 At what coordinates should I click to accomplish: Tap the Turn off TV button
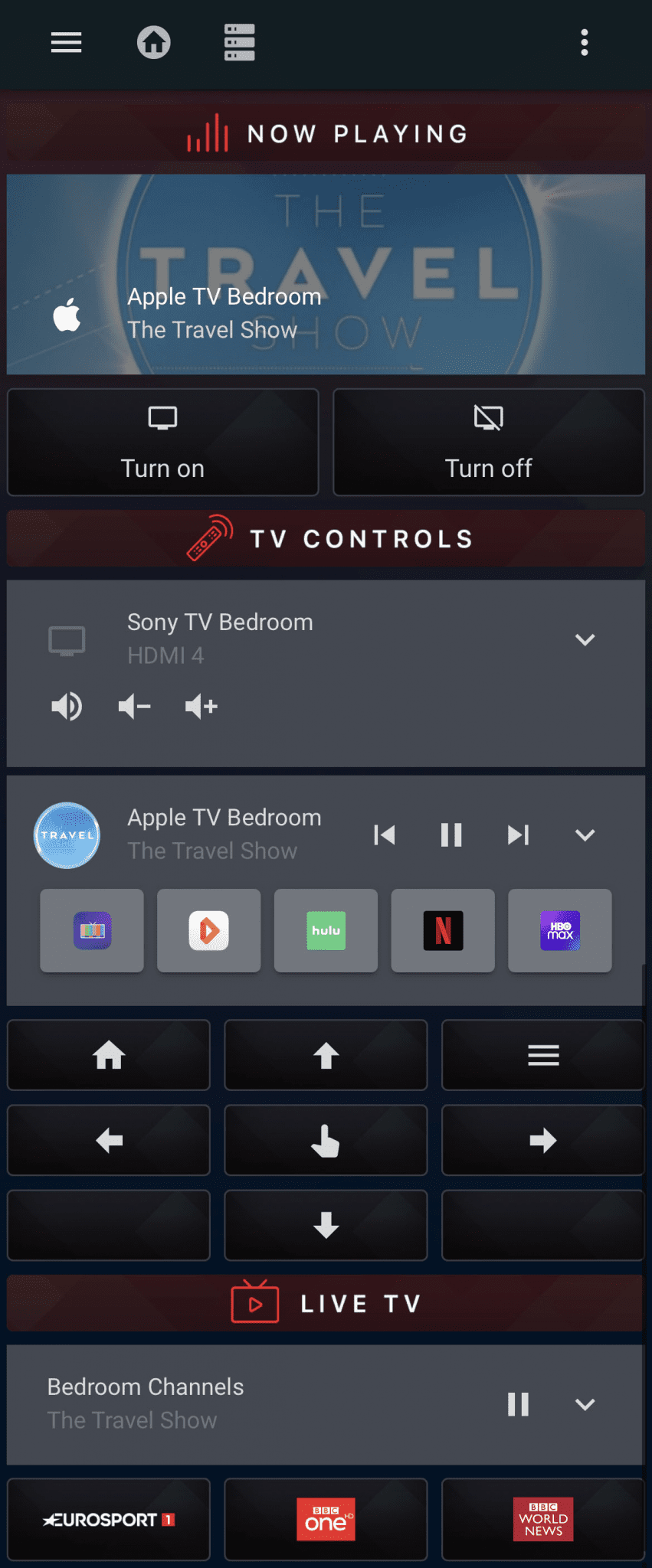(488, 443)
